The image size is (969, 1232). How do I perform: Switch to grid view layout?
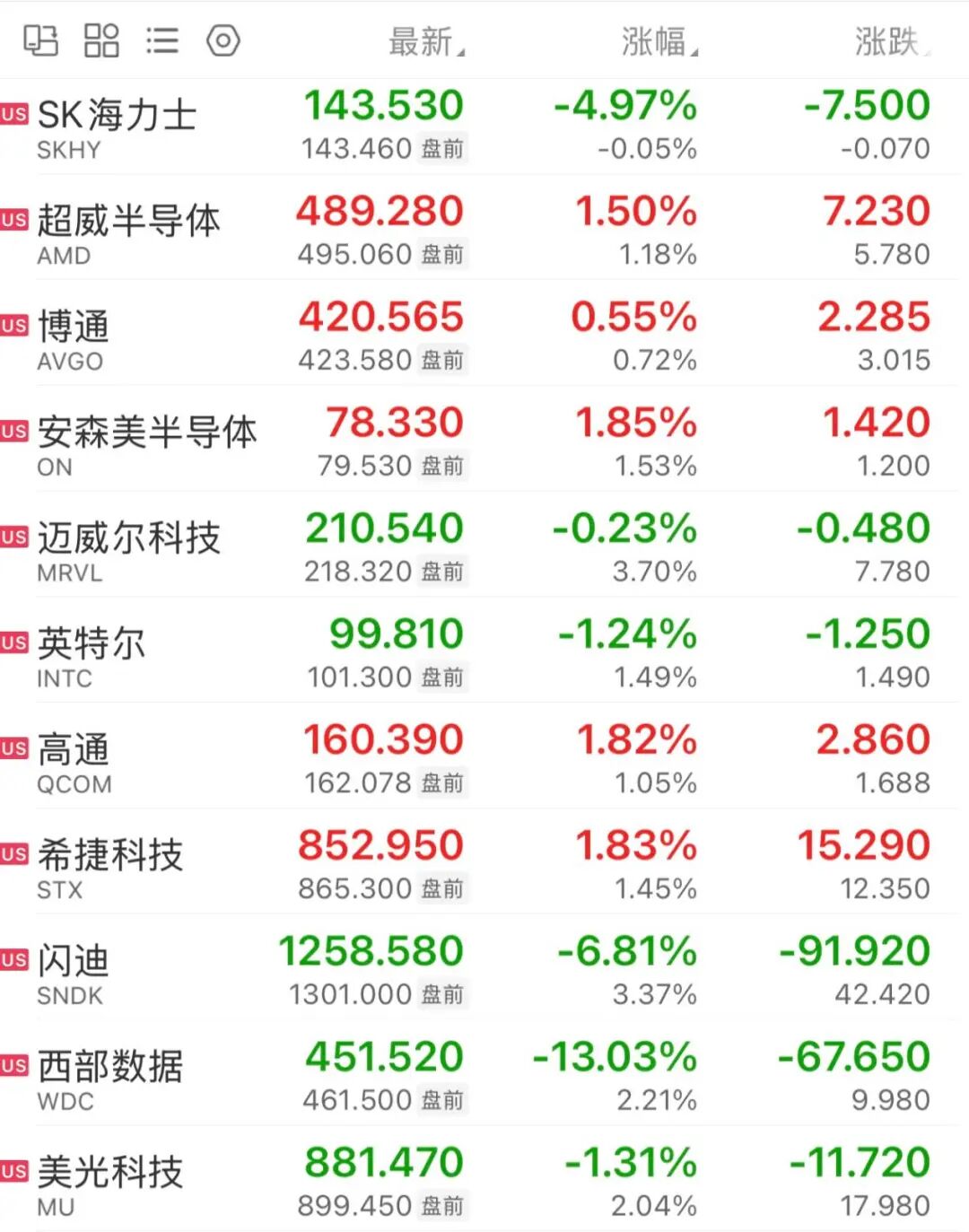click(101, 41)
